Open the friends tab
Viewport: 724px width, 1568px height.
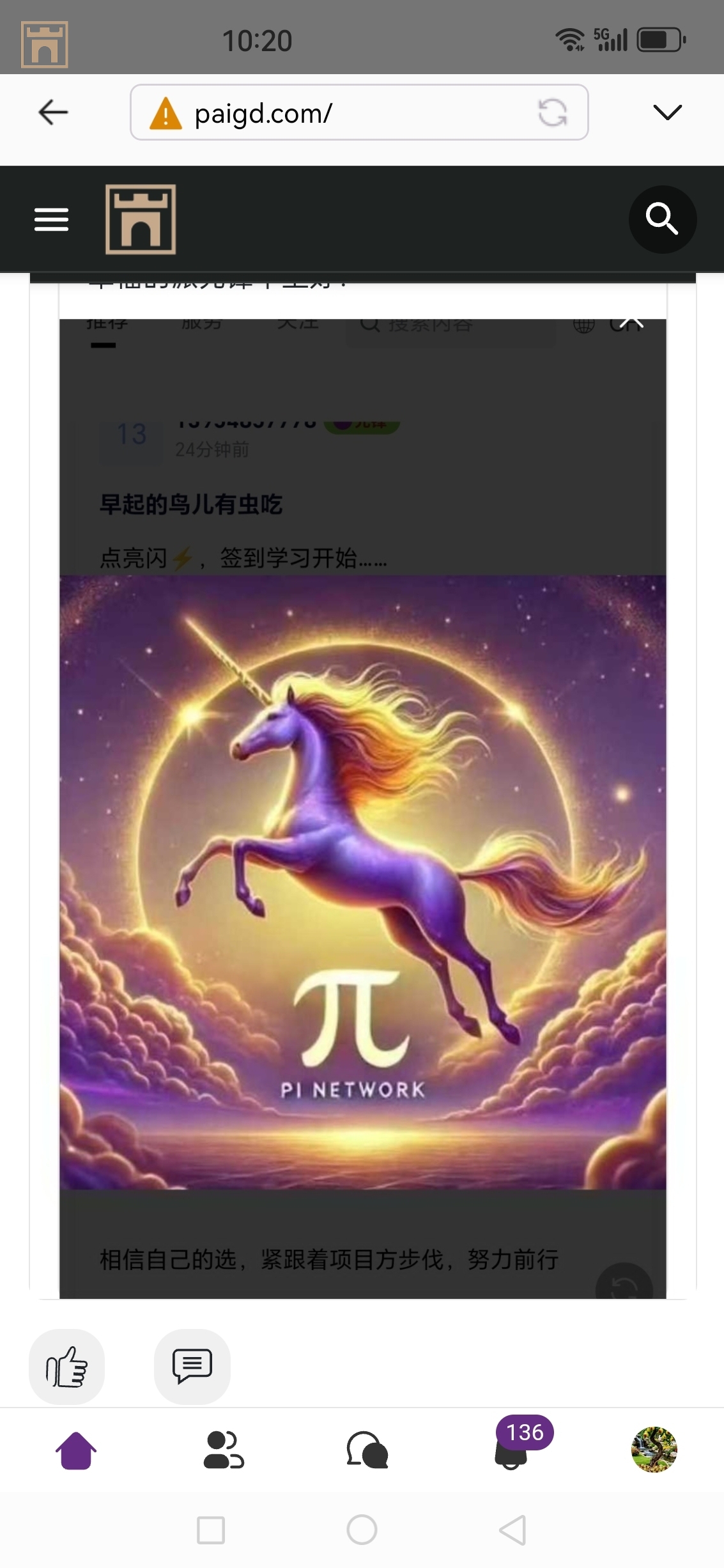[224, 1450]
